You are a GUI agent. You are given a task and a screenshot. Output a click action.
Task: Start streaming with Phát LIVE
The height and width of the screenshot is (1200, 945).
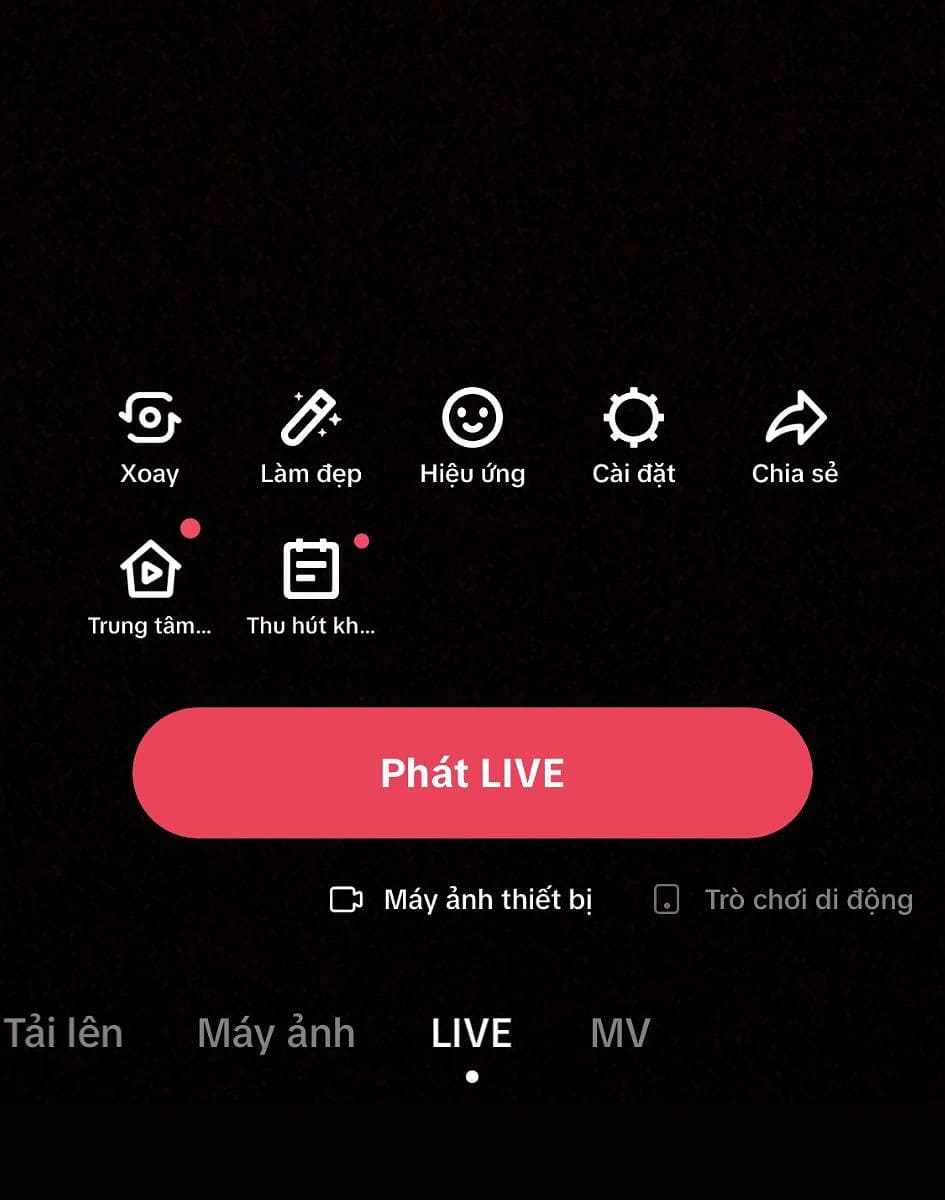472,773
